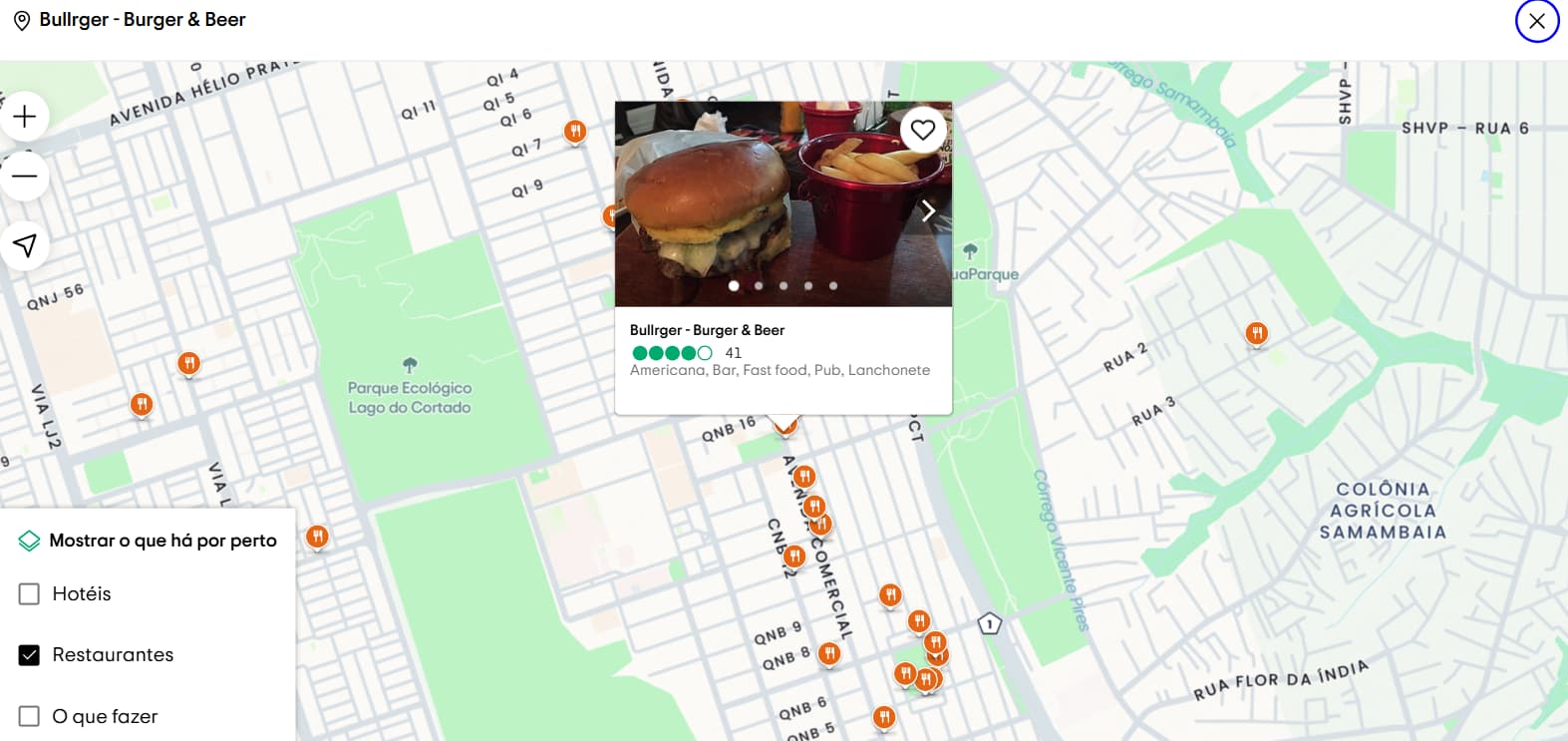Viewport: 1568px width, 741px height.
Task: Close the map view
Action: coord(1536,21)
